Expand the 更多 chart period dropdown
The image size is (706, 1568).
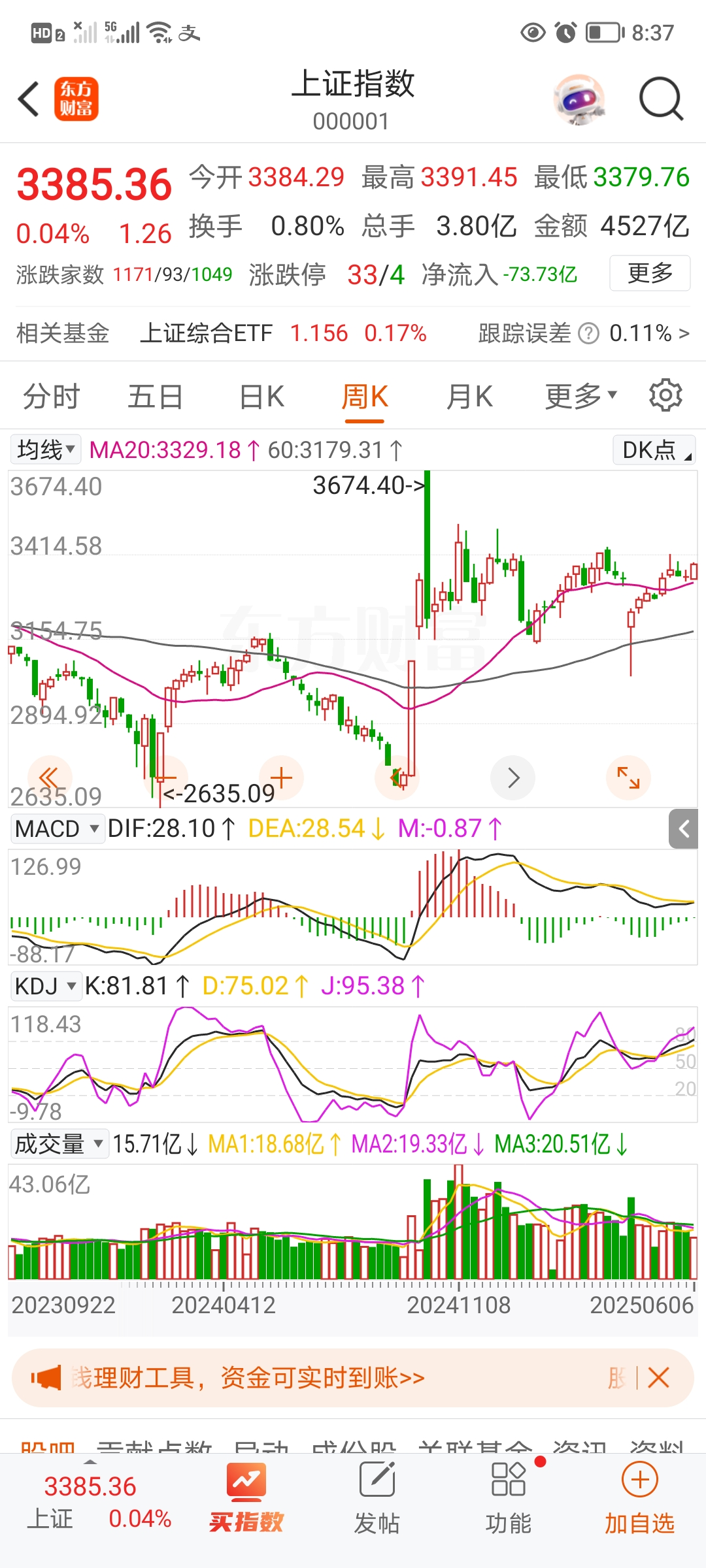(x=580, y=397)
